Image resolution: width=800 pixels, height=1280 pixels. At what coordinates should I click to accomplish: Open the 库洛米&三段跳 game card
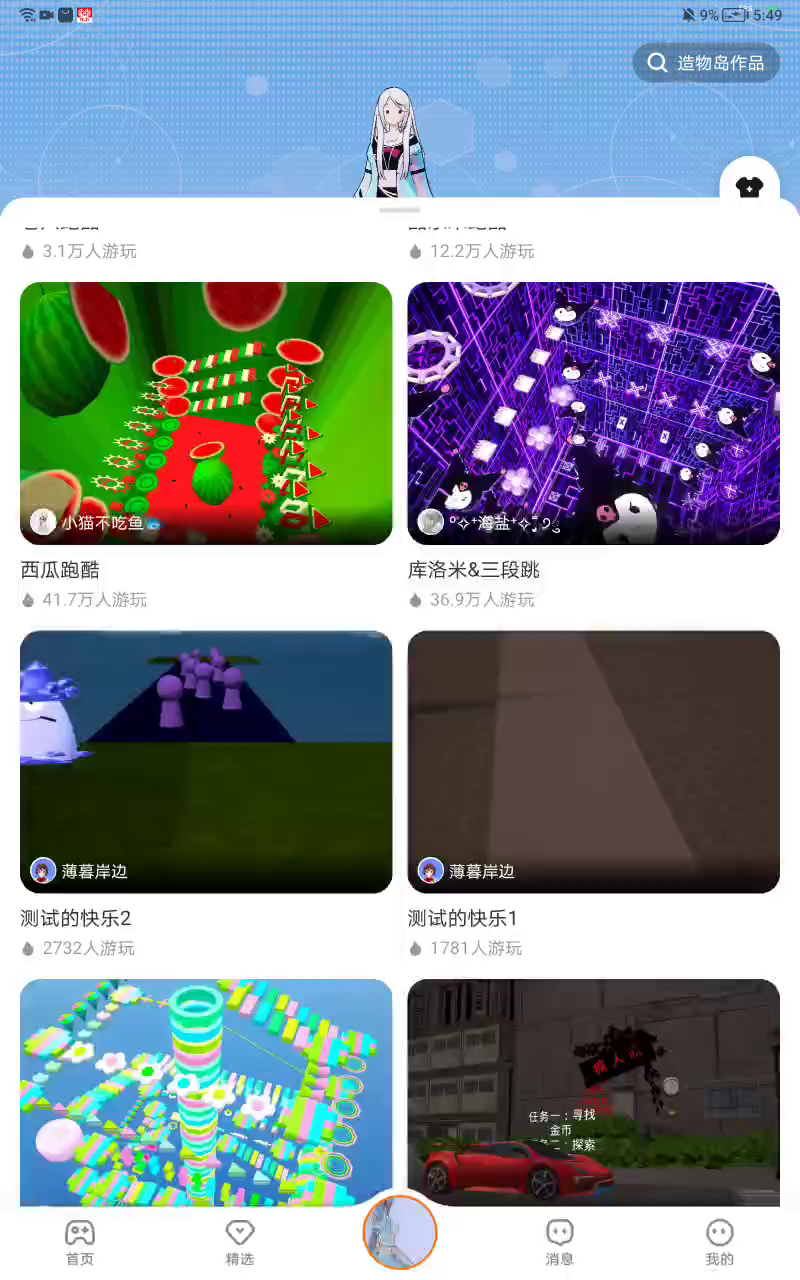click(x=593, y=413)
